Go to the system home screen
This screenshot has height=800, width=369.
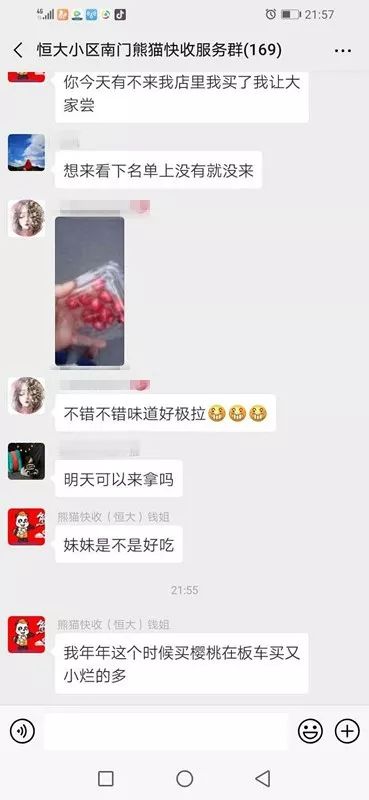pos(184,779)
